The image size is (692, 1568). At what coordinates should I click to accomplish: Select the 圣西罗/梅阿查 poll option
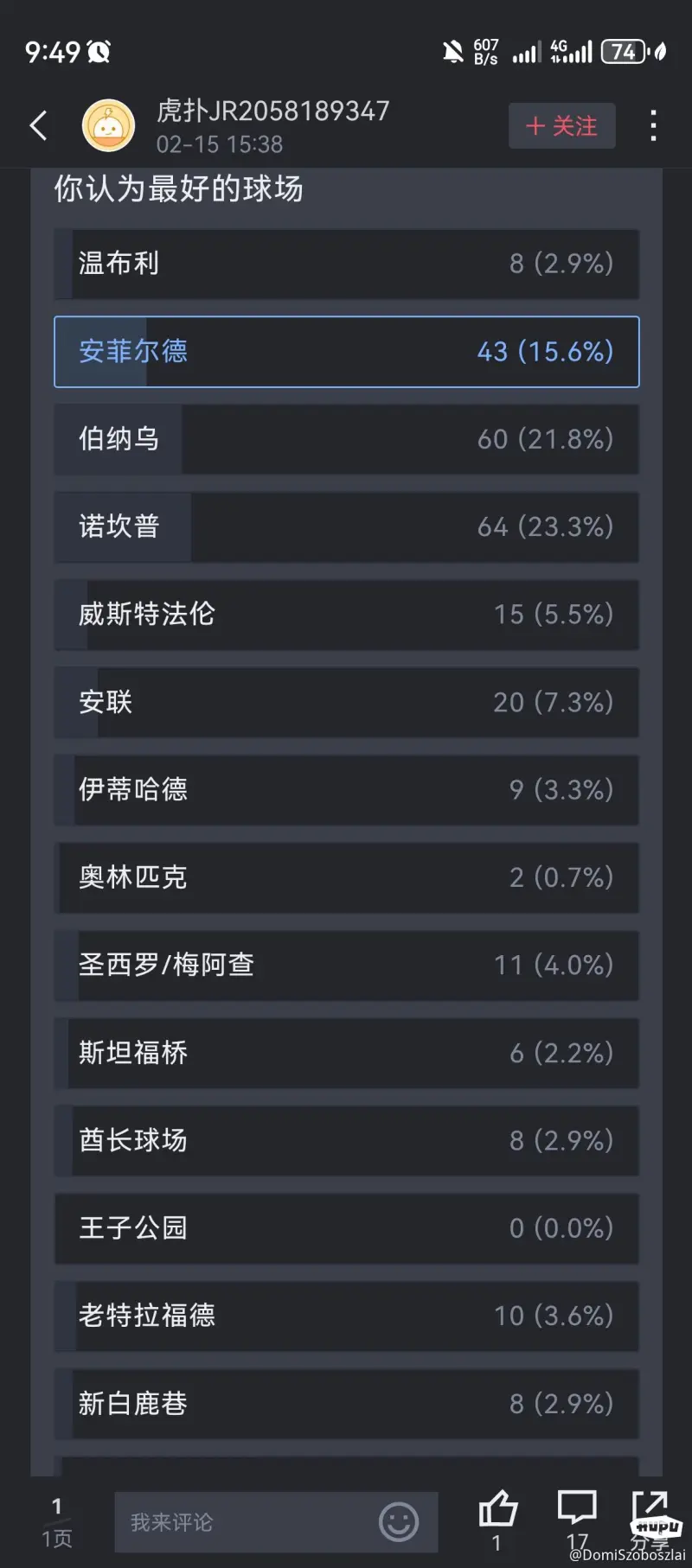pyautogui.click(x=347, y=966)
